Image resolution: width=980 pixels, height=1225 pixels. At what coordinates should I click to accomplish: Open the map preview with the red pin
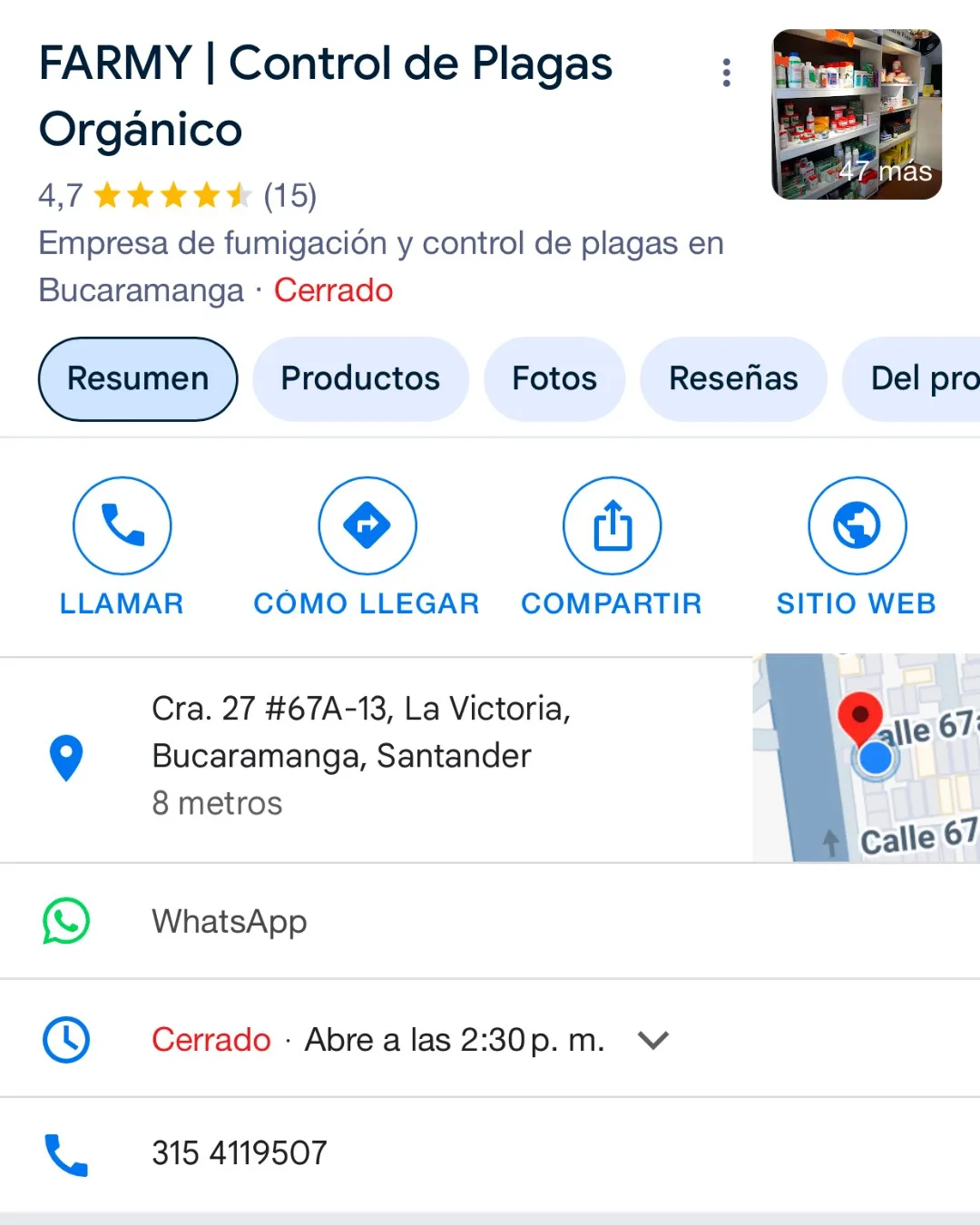point(867,758)
